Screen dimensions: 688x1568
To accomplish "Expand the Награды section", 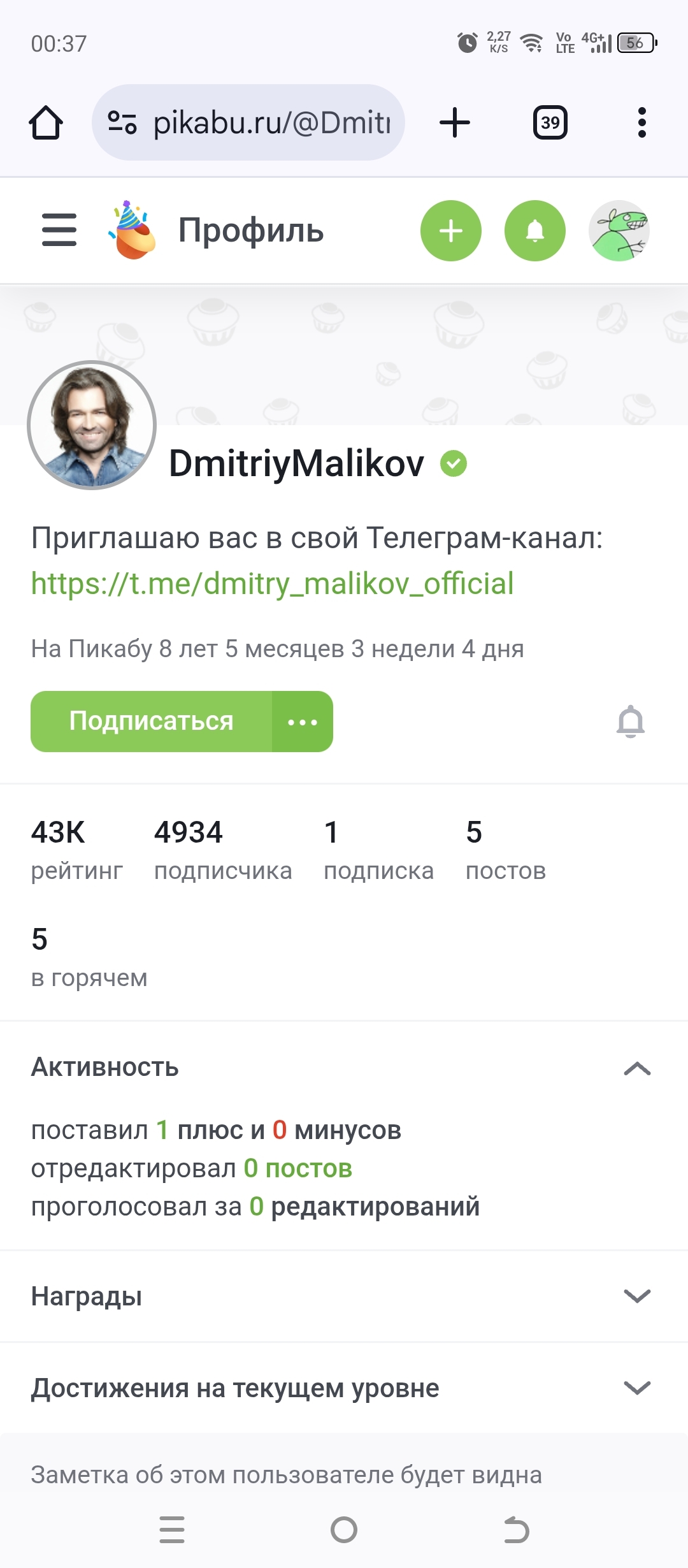I will [636, 1296].
